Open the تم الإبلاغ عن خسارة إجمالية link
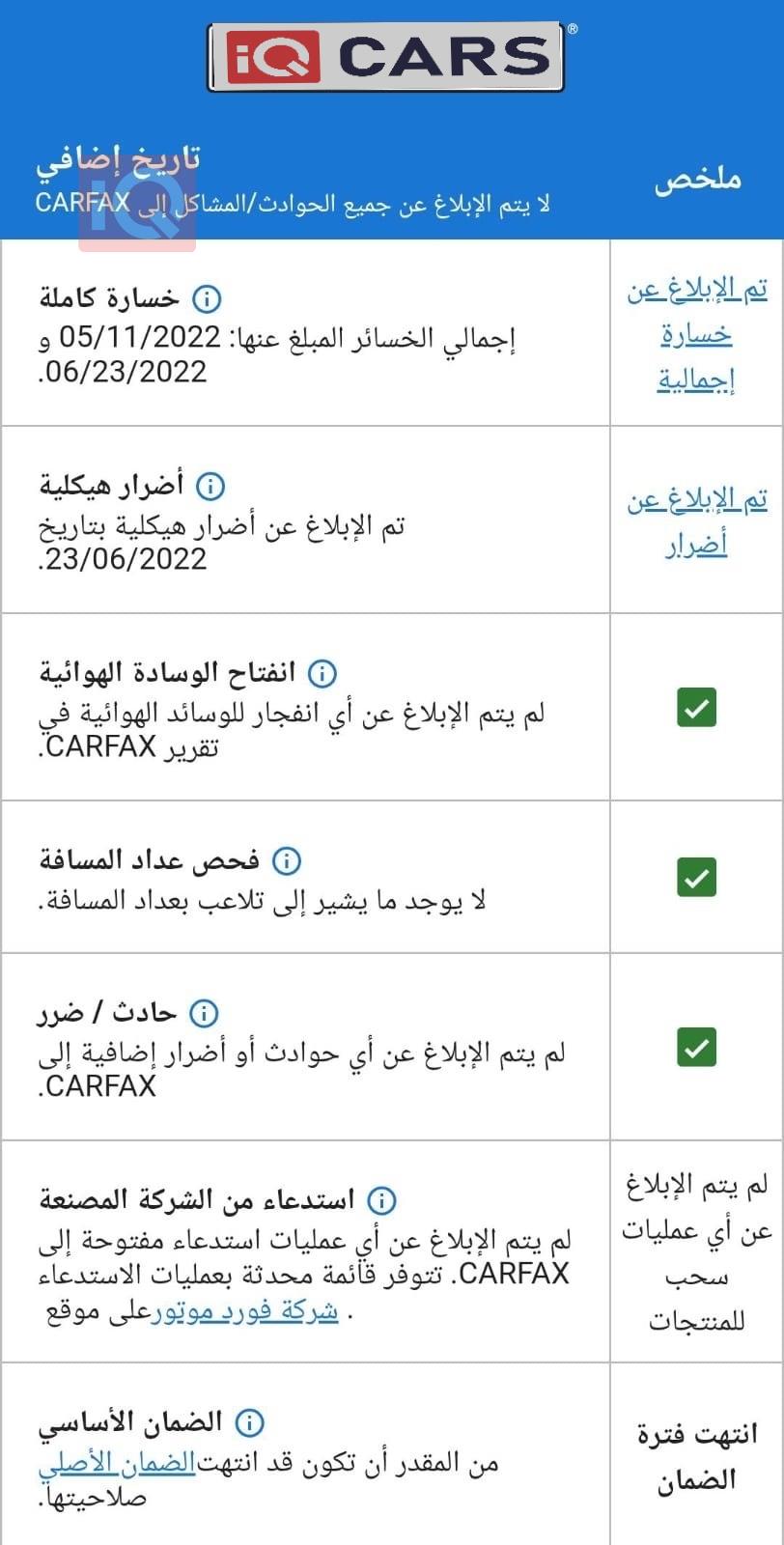This screenshot has height=1545, width=784. 696,334
